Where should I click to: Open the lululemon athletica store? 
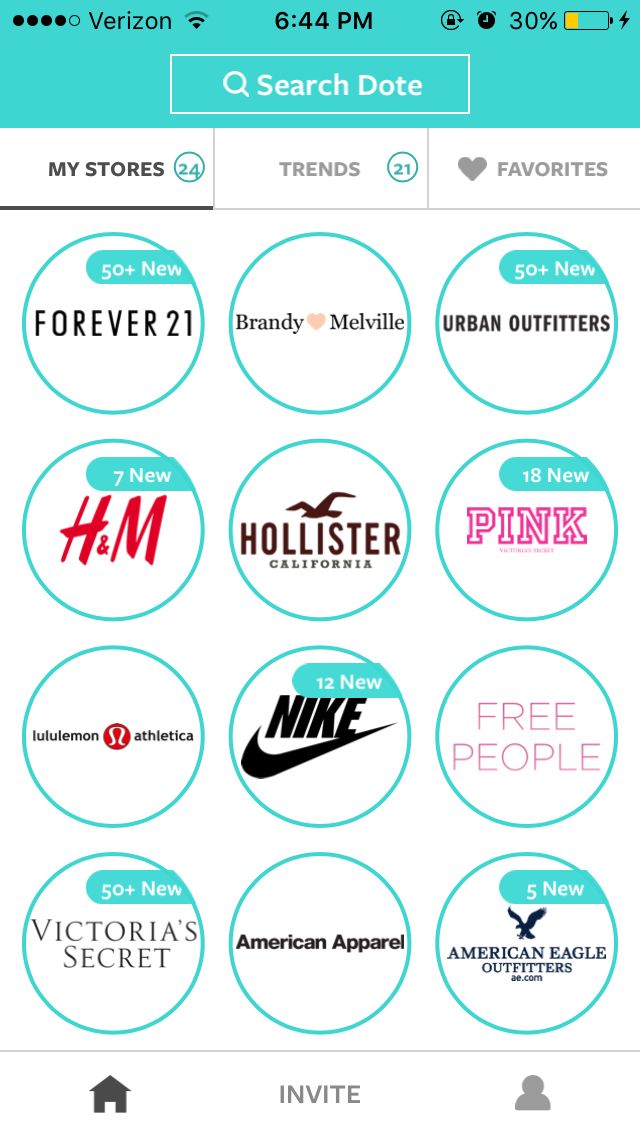click(113, 736)
